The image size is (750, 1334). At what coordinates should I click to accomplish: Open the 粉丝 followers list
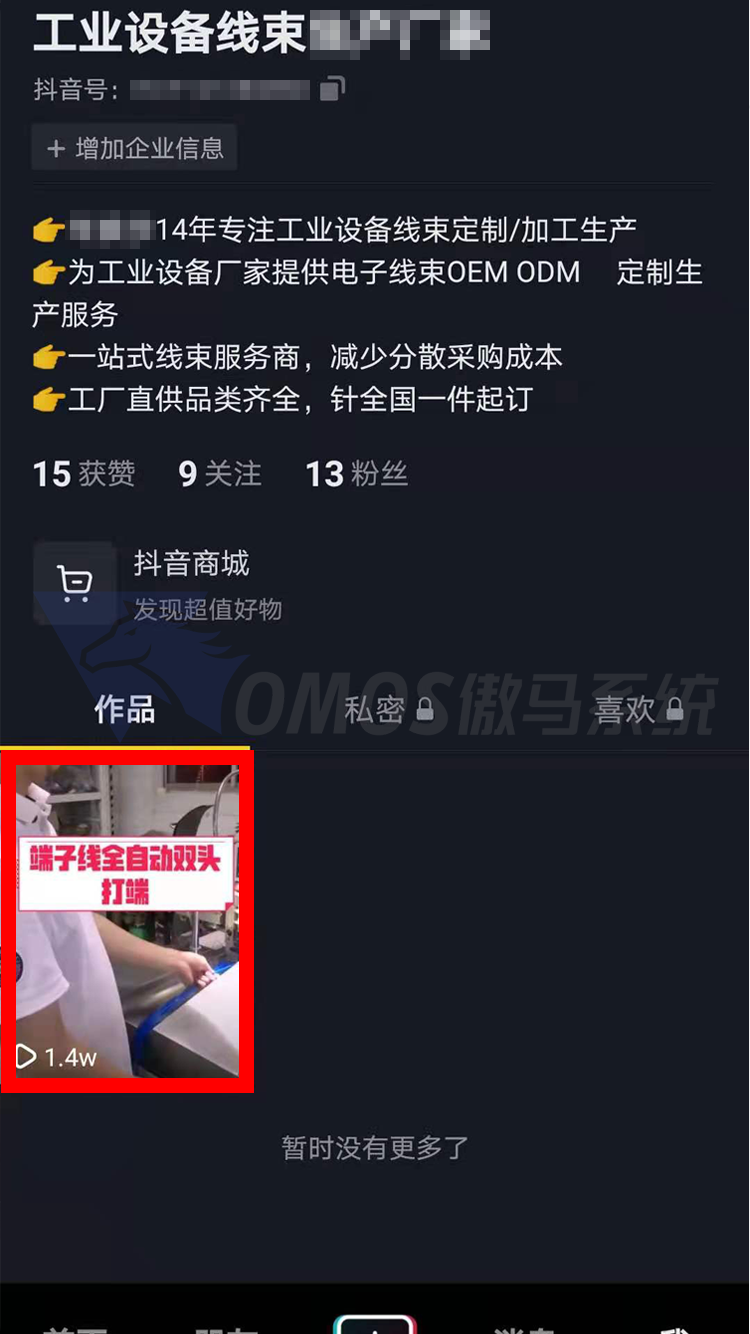(x=356, y=473)
